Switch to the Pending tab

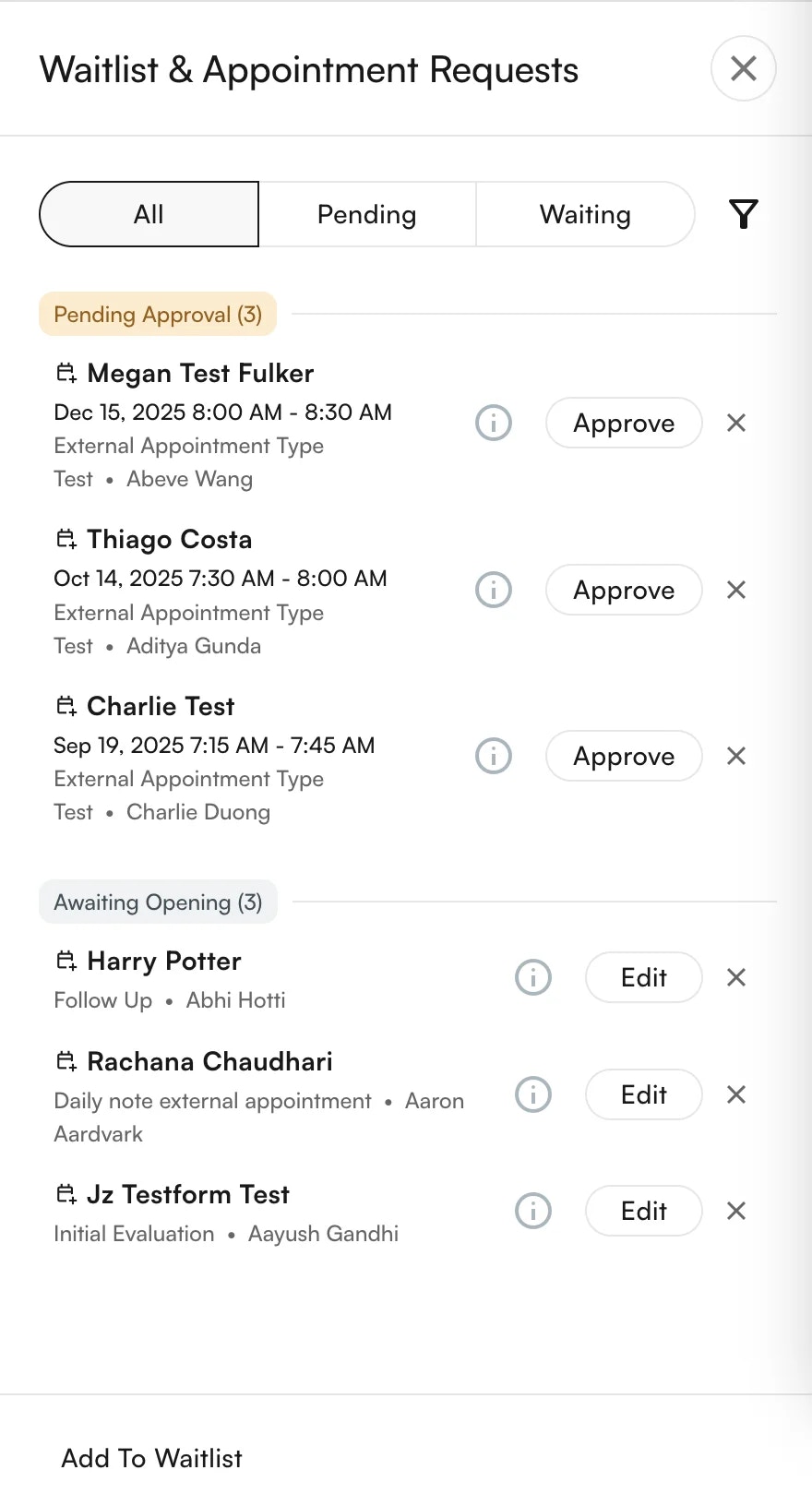[366, 214]
